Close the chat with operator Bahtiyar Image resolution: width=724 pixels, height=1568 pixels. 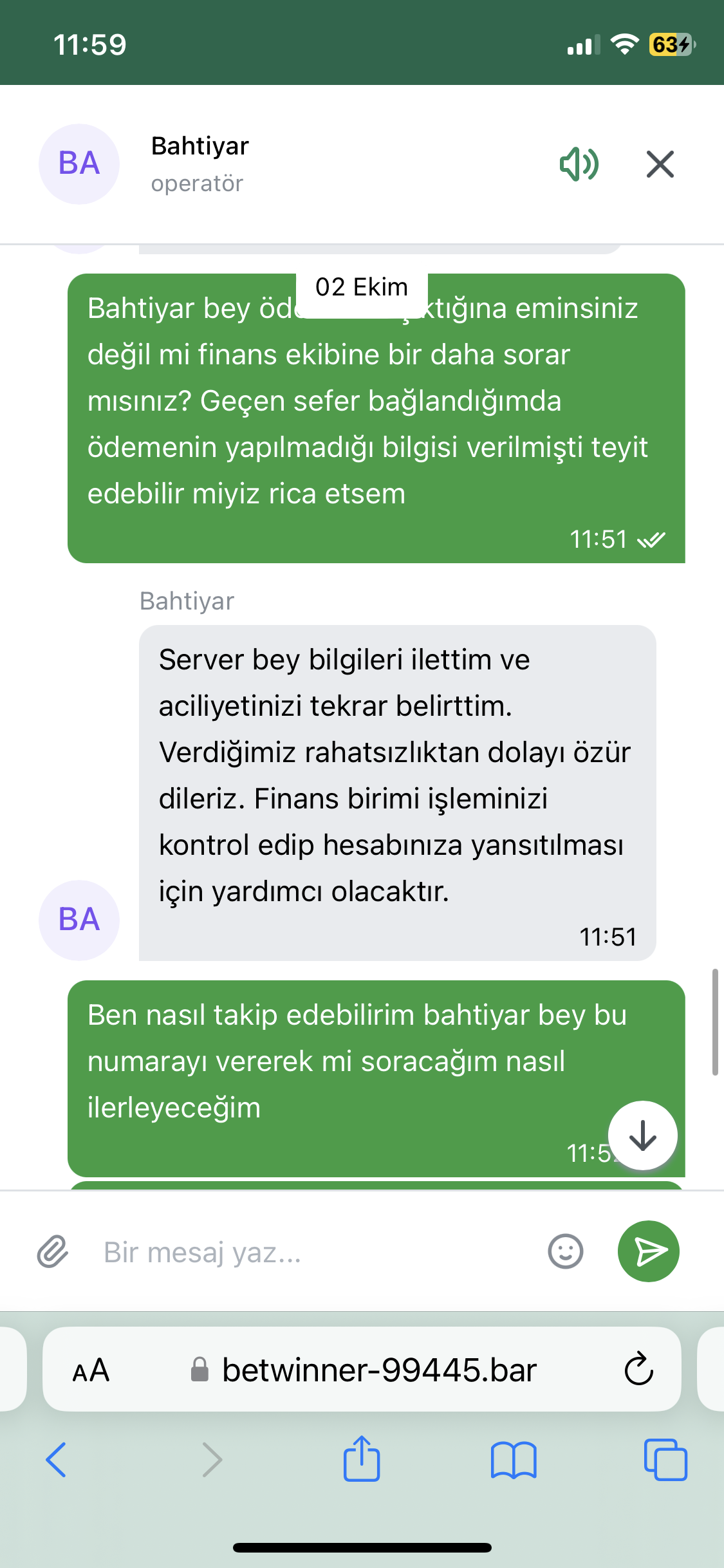tap(660, 164)
